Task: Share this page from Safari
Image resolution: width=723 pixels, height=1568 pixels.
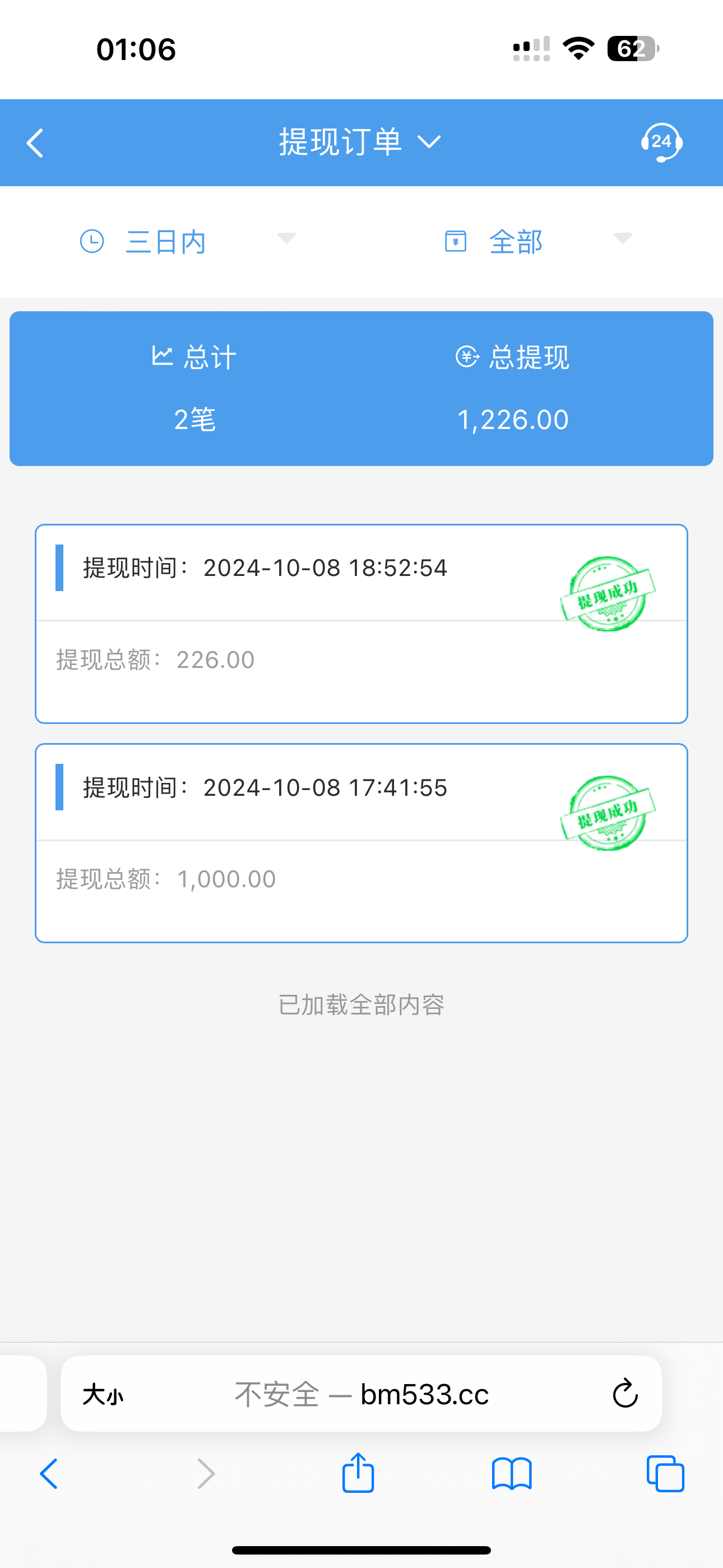Action: pos(358,1474)
